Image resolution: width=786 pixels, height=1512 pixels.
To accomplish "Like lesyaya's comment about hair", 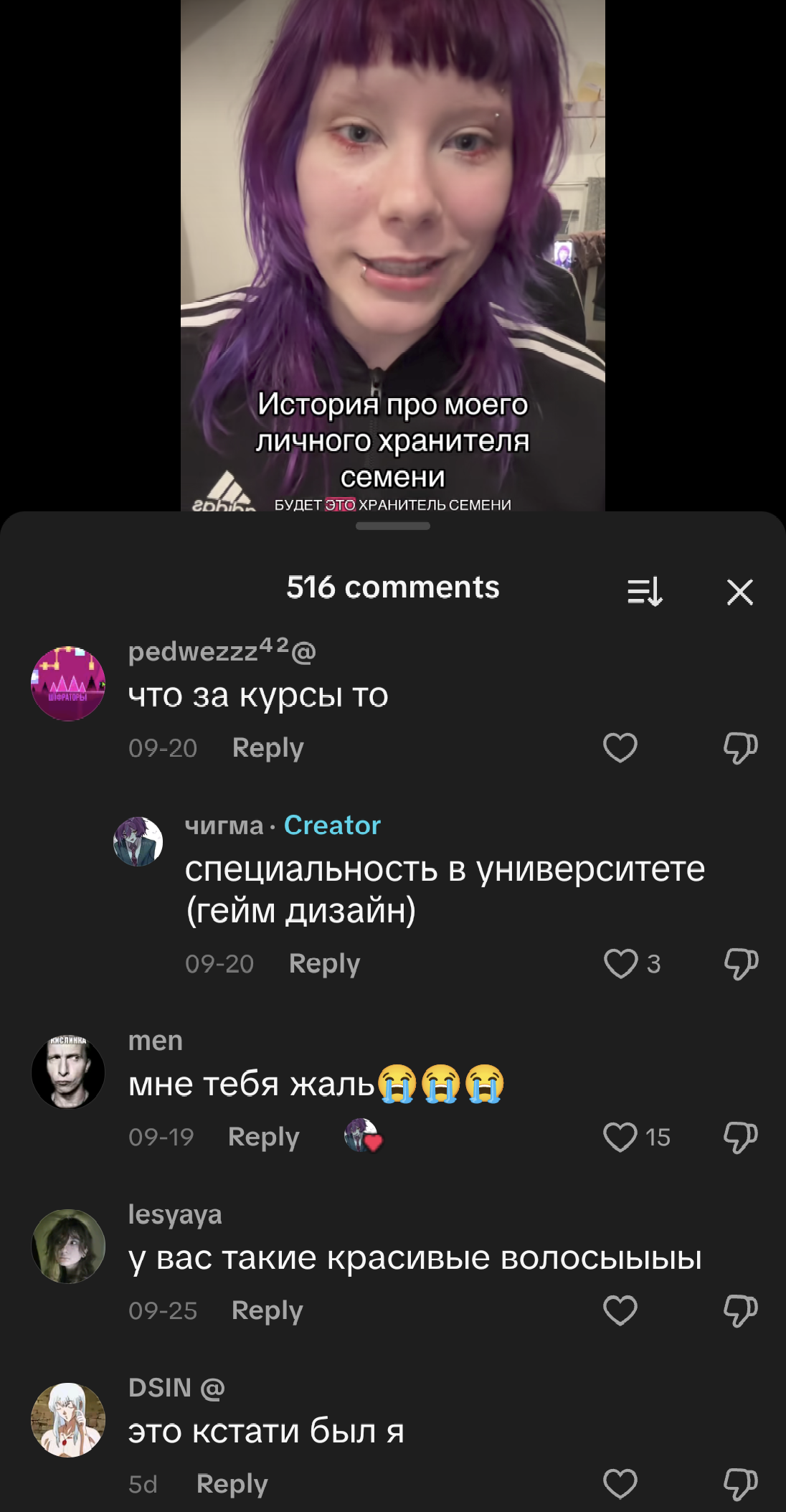I will tap(620, 1310).
